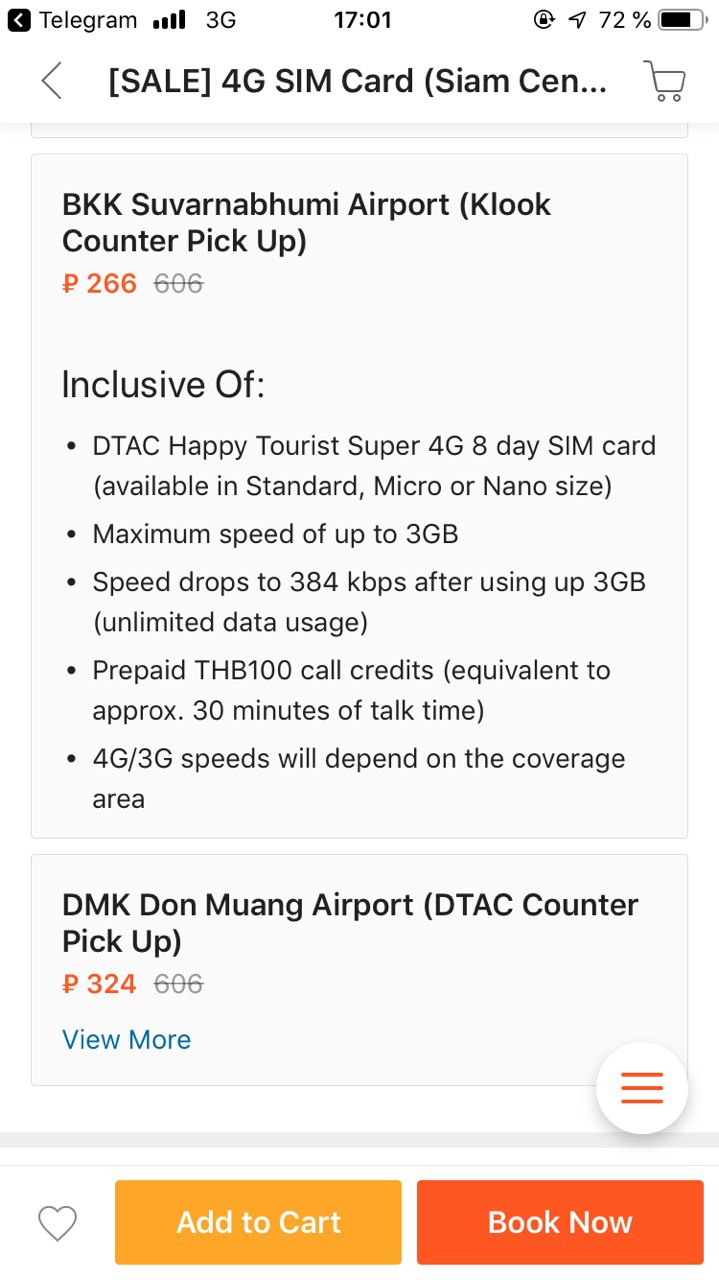719x1280 pixels.
Task: Select the BKK Suvarnabhumi Airport package card
Action: [359, 496]
